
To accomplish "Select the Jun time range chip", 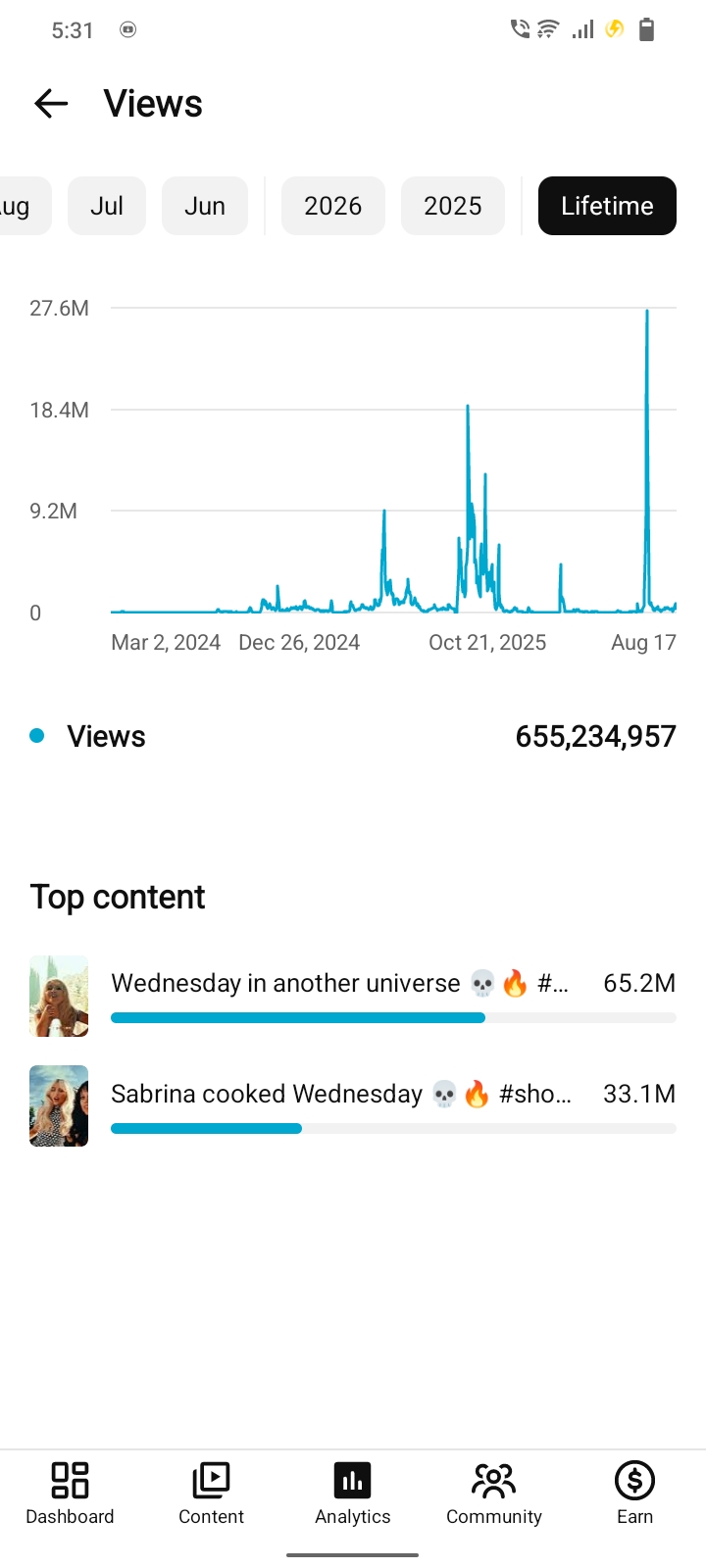I will coord(205,206).
